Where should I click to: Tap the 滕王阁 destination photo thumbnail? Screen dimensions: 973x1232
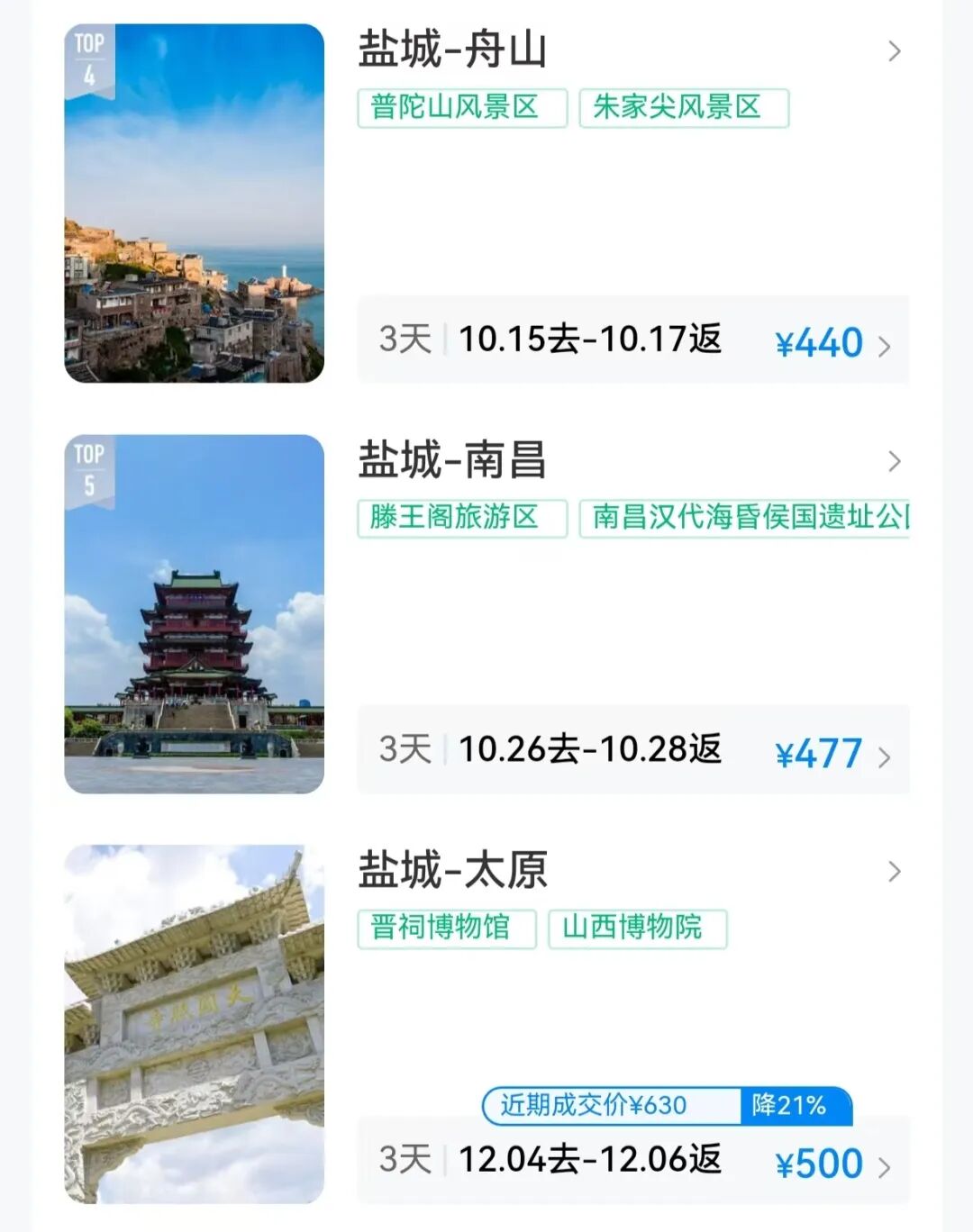[x=194, y=614]
